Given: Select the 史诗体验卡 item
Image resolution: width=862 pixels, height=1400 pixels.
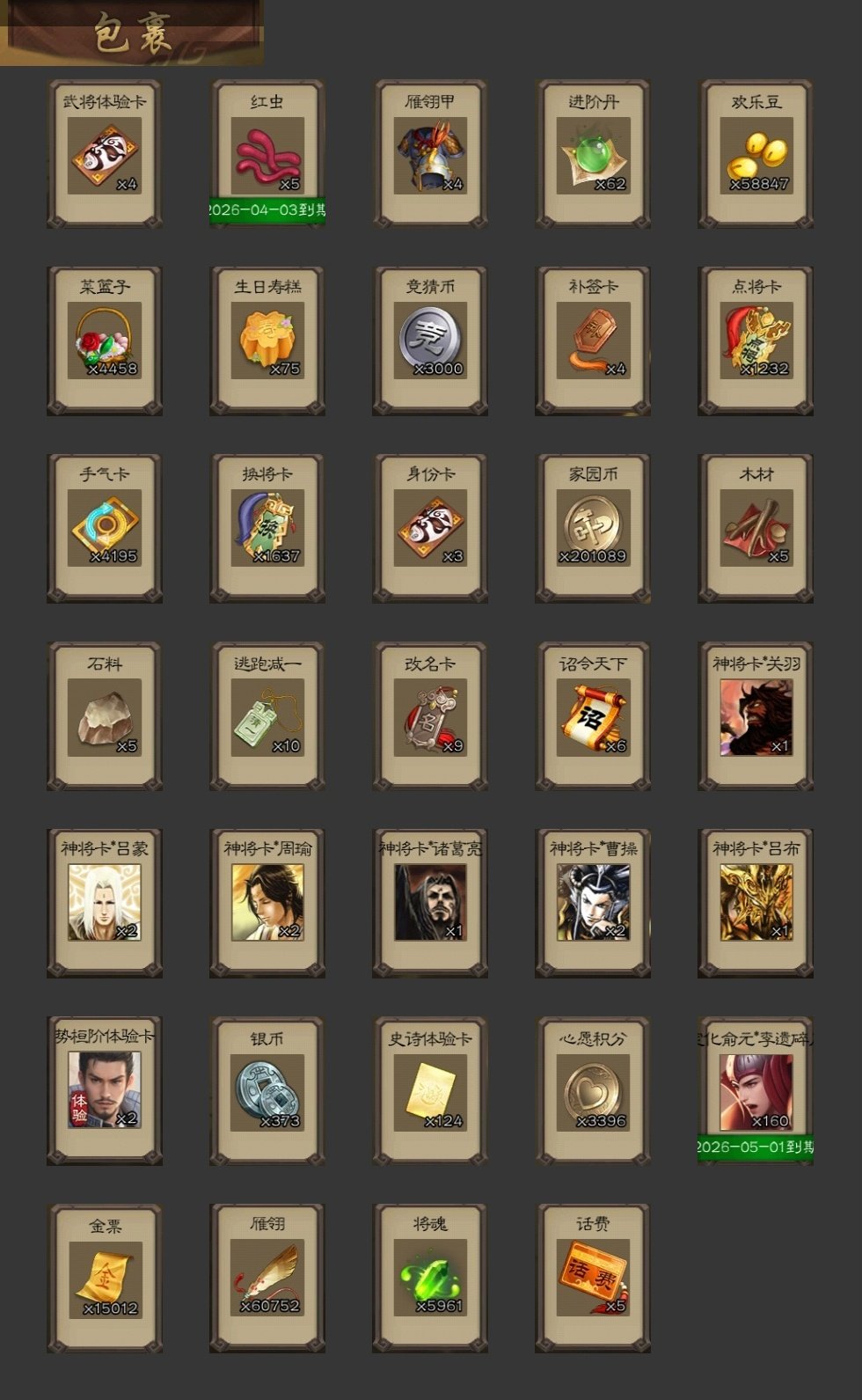Looking at the screenshot, I should pyautogui.click(x=430, y=1092).
